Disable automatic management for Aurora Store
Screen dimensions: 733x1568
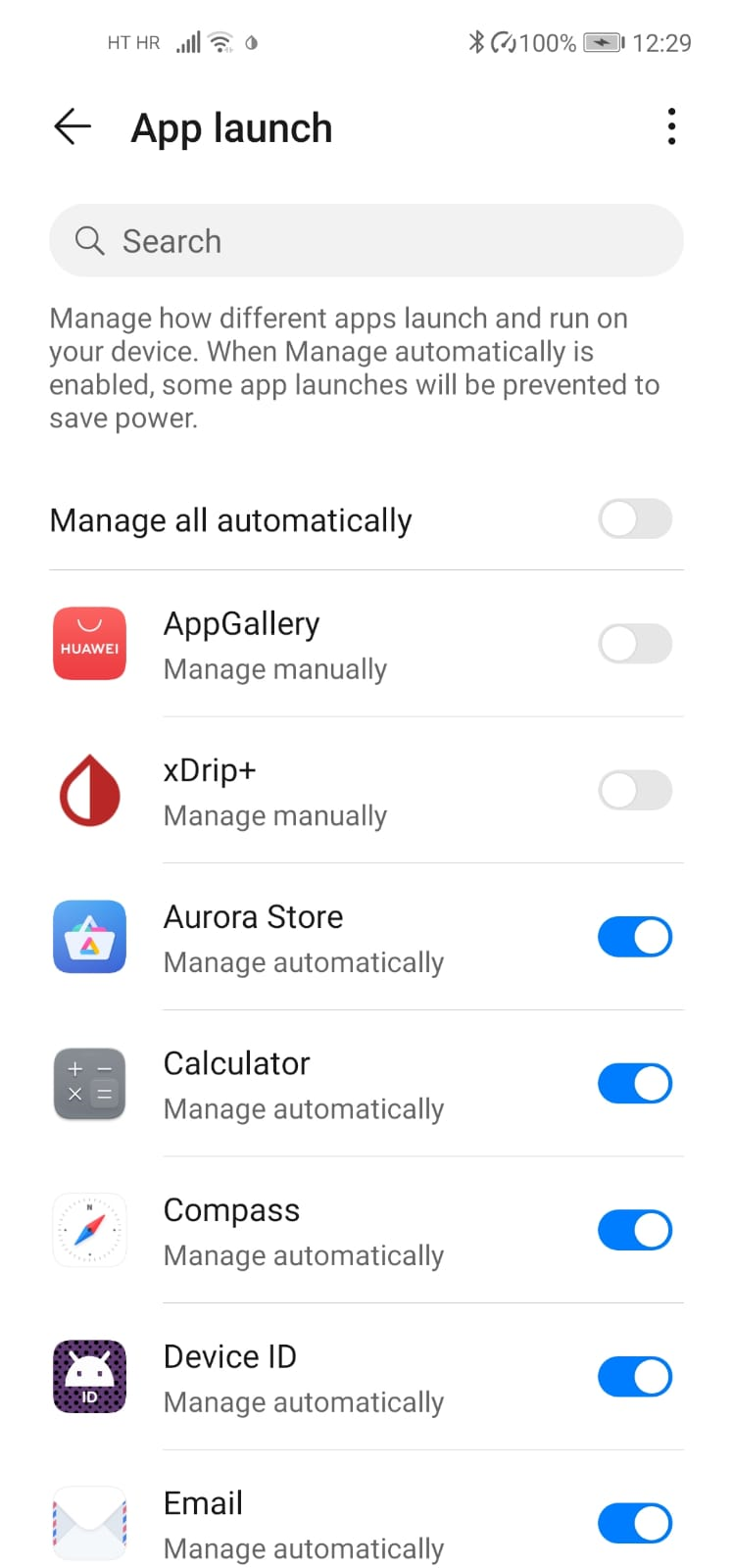(x=634, y=937)
